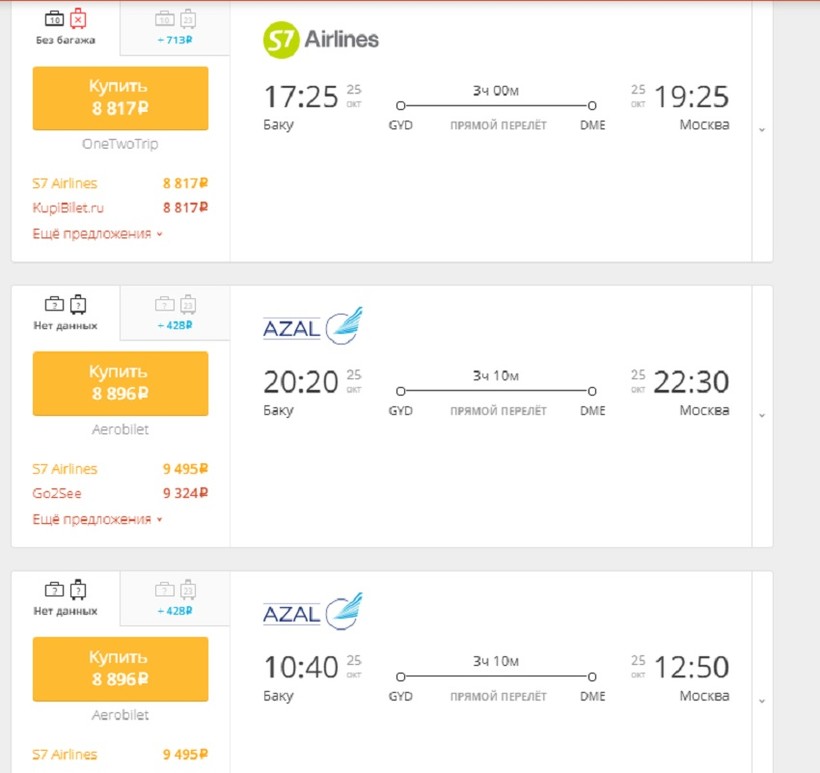Open the Go2See offer for 9 324₽
The height and width of the screenshot is (773, 820).
[x=120, y=493]
